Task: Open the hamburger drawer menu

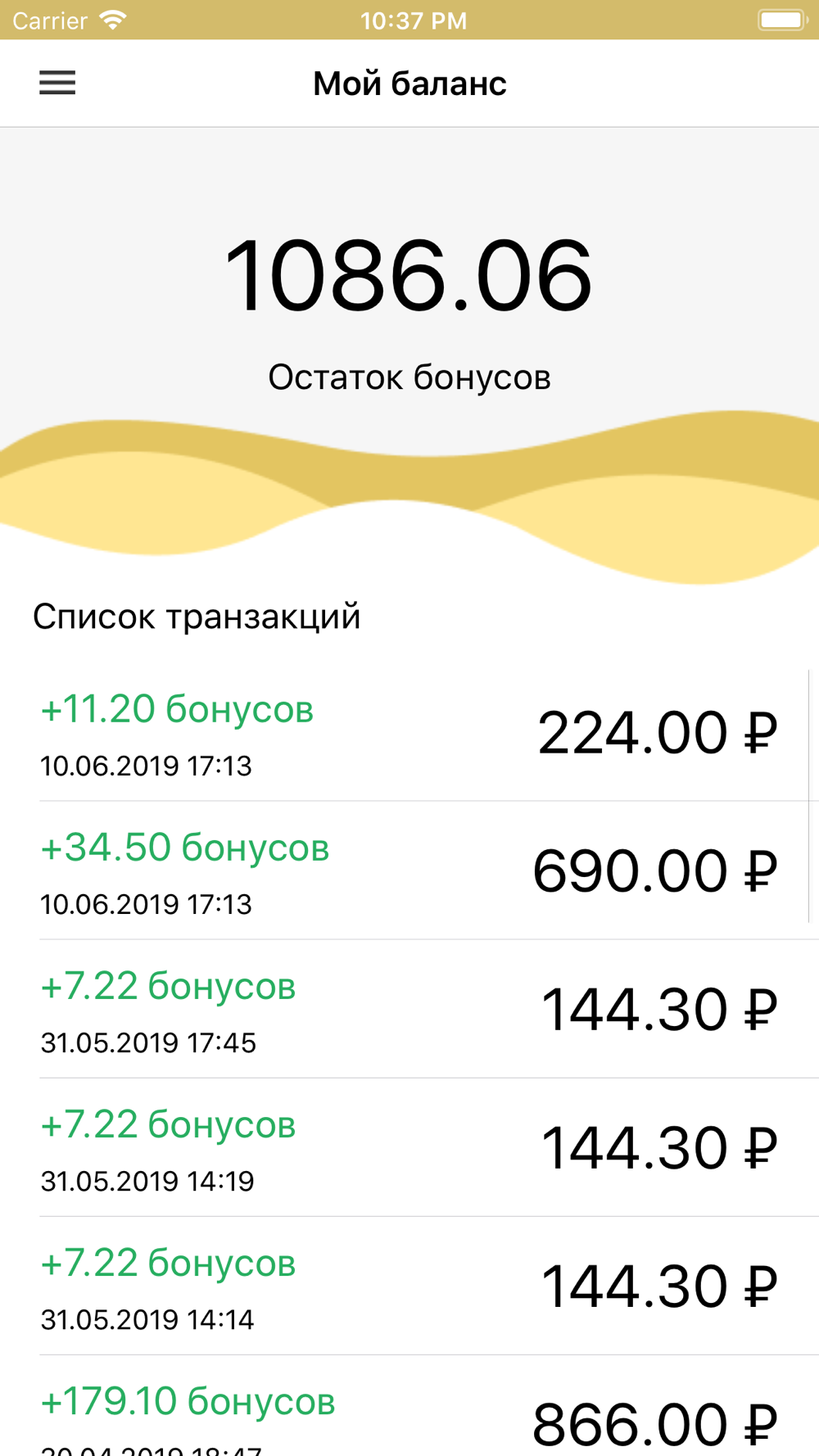Action: click(x=57, y=83)
